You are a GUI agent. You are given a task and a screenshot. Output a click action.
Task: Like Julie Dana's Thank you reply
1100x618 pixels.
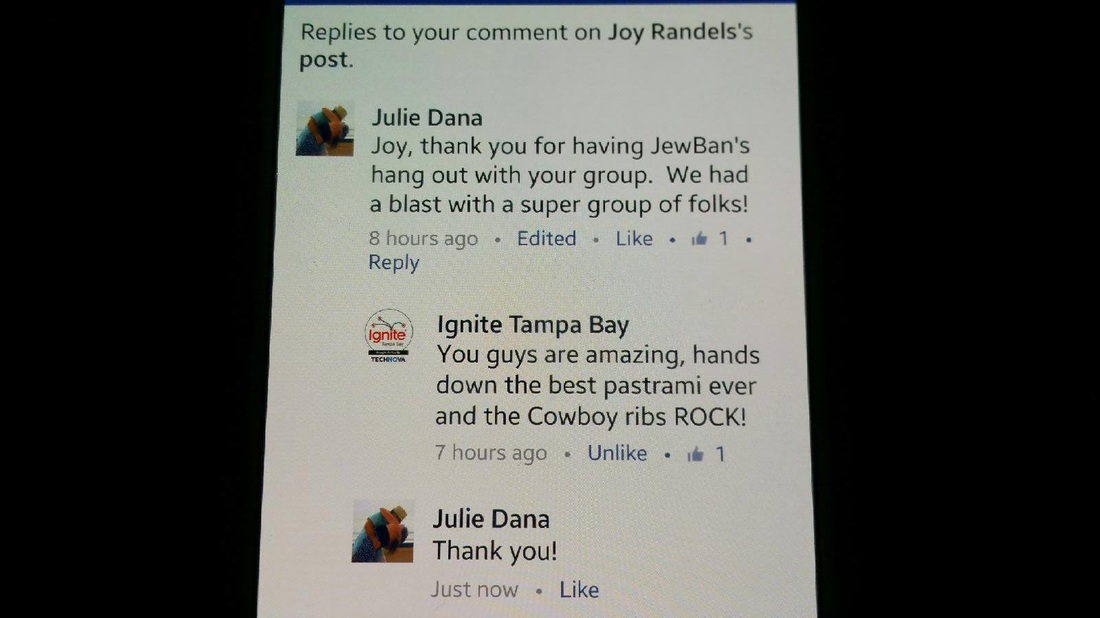[579, 590]
